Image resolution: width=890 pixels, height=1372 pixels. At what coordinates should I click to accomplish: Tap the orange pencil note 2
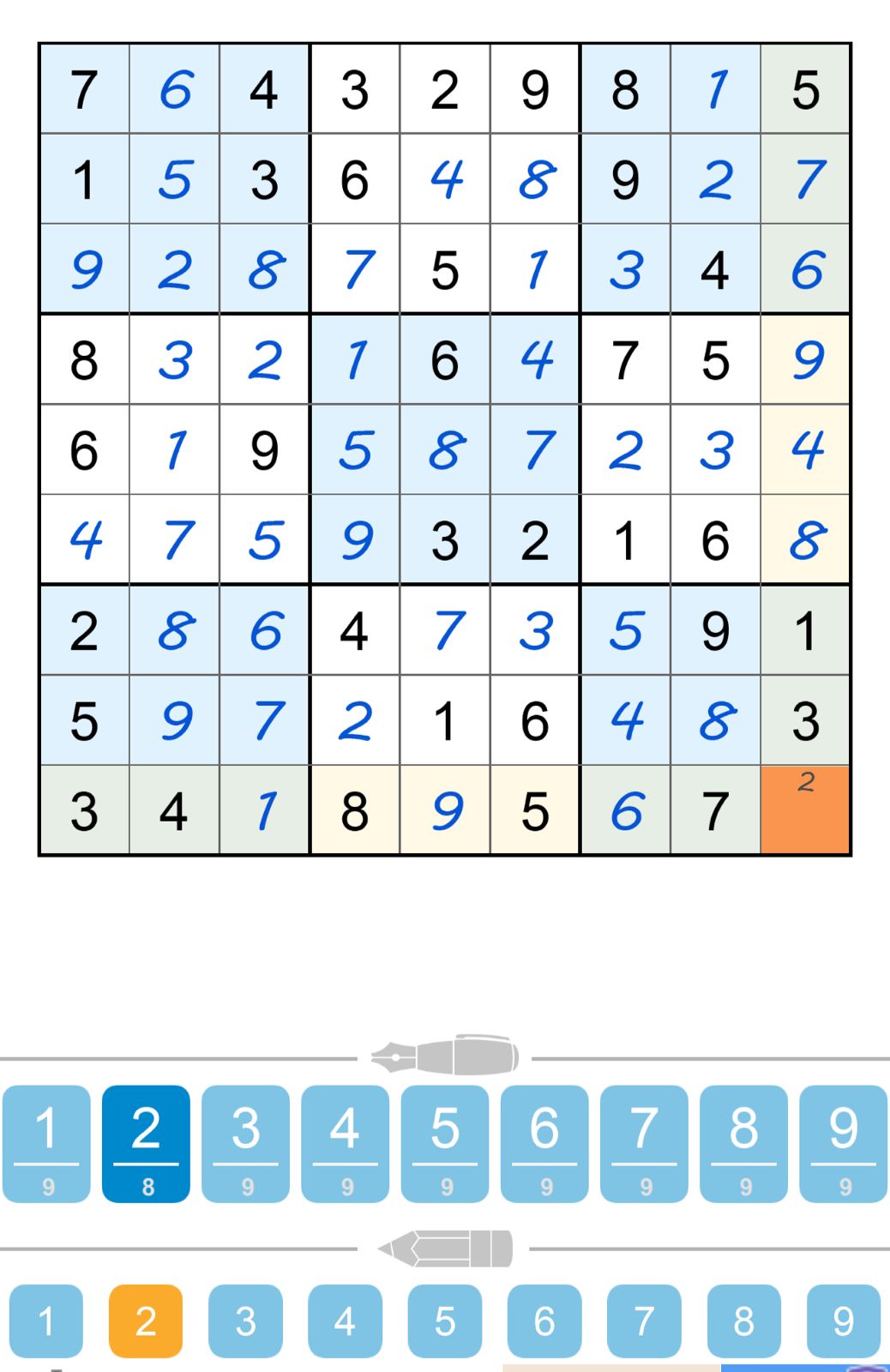(146, 1321)
